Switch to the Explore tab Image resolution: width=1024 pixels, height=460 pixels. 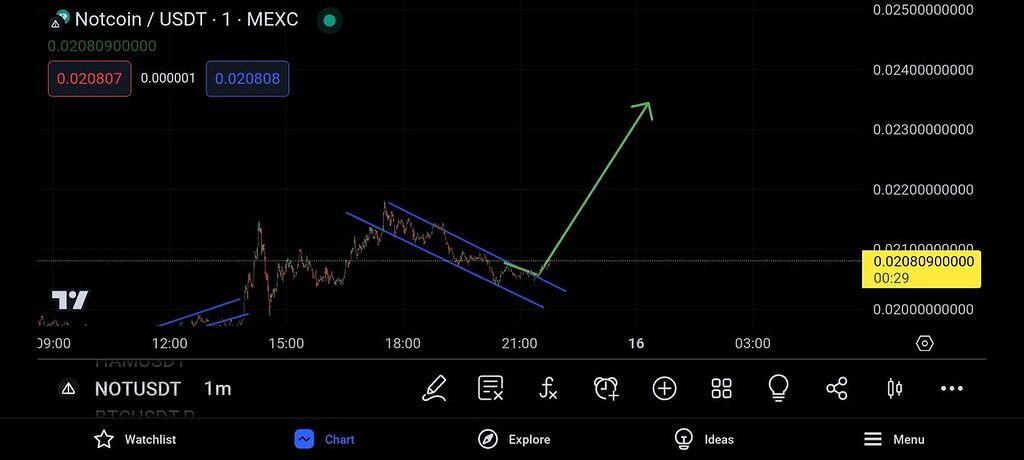[x=514, y=439]
